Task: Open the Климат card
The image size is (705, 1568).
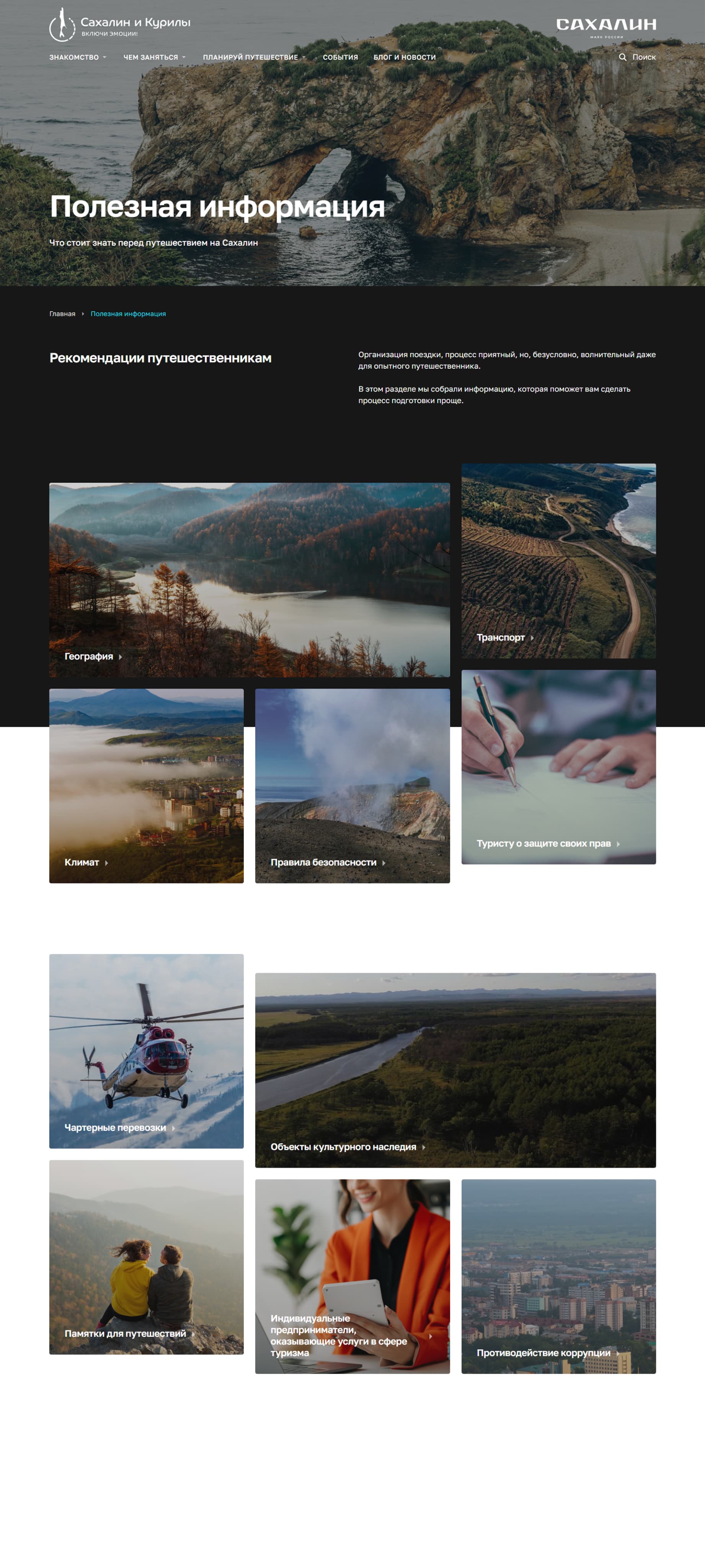Action: pos(146,785)
